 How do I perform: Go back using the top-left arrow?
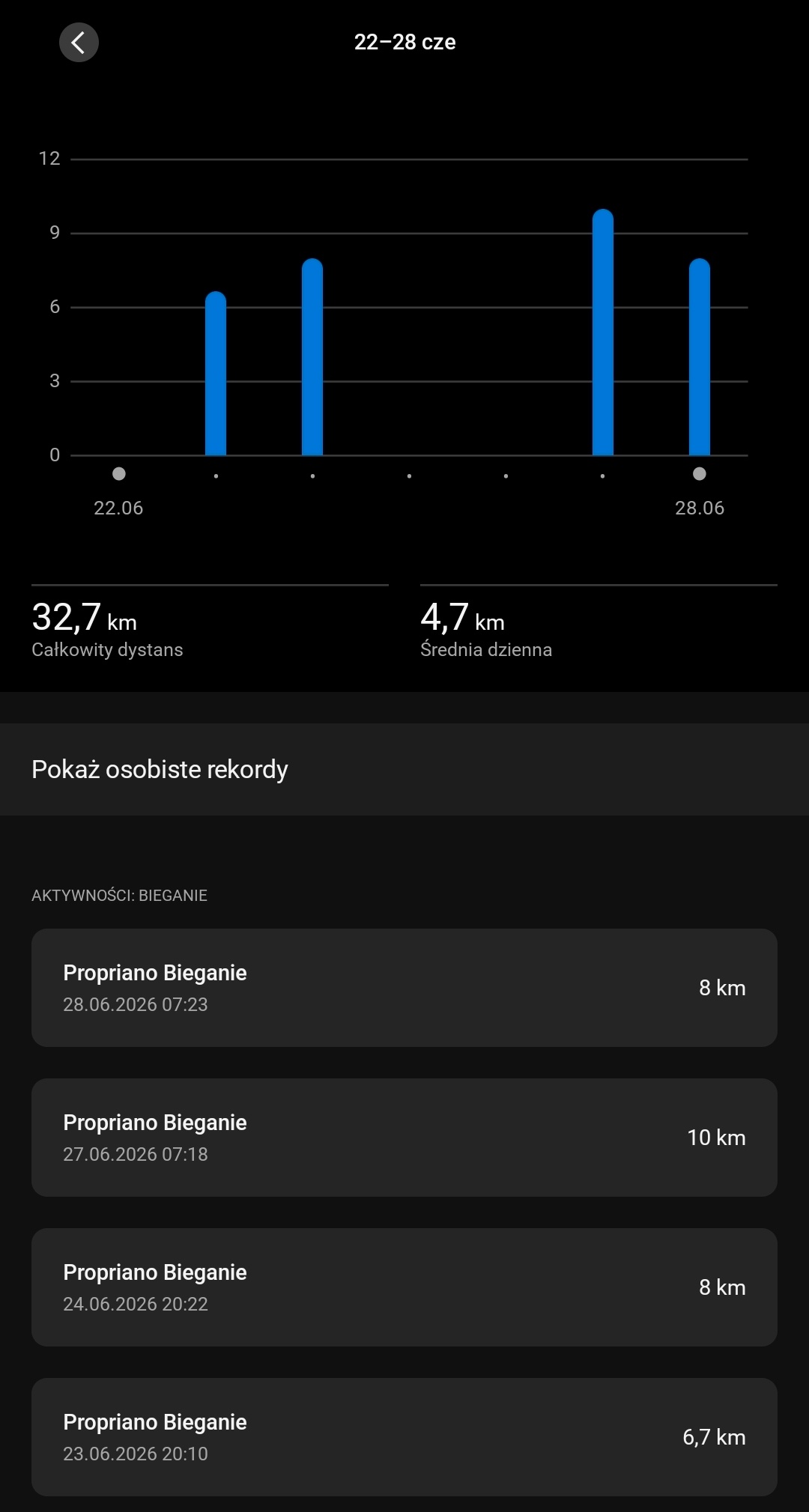[79, 42]
